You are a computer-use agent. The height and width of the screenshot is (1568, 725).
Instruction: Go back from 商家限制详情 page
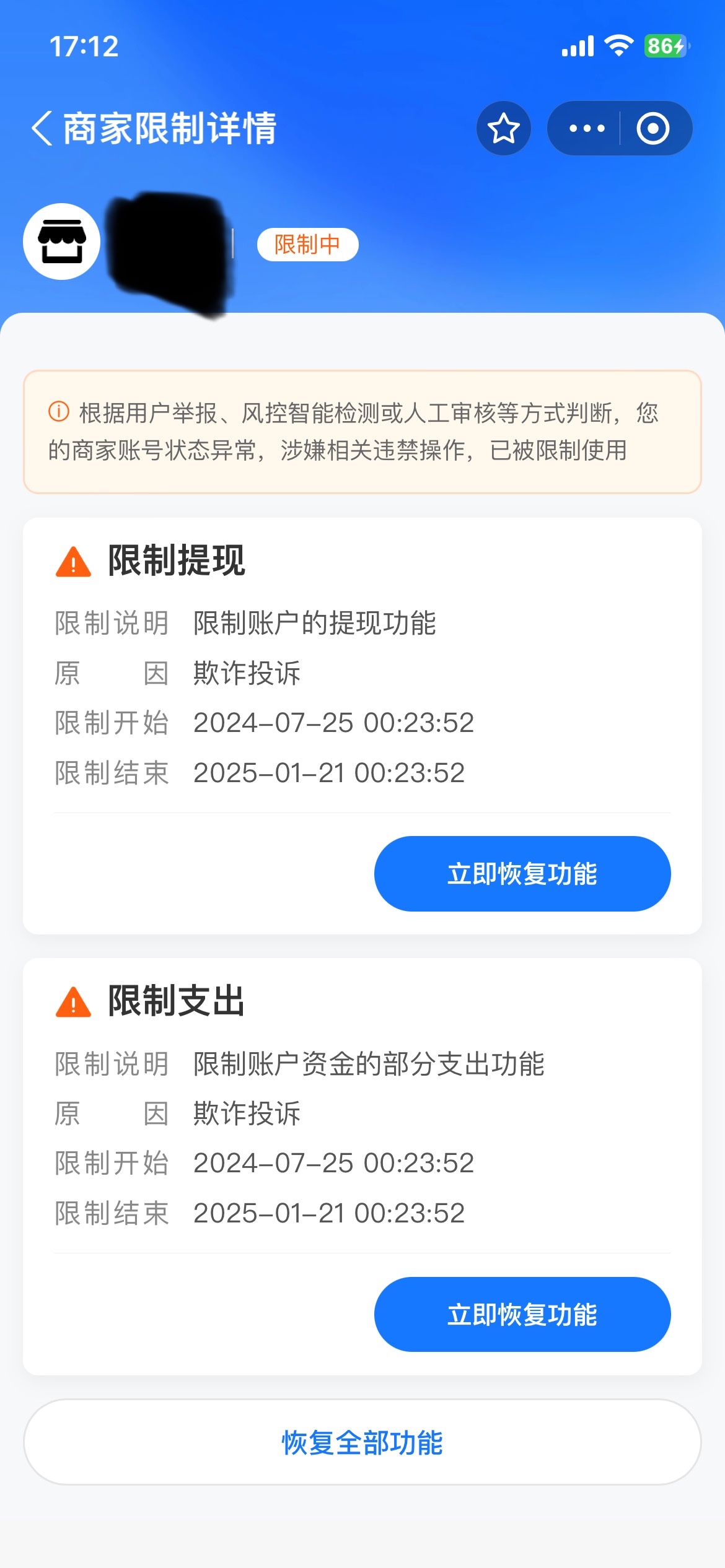pos(42,128)
